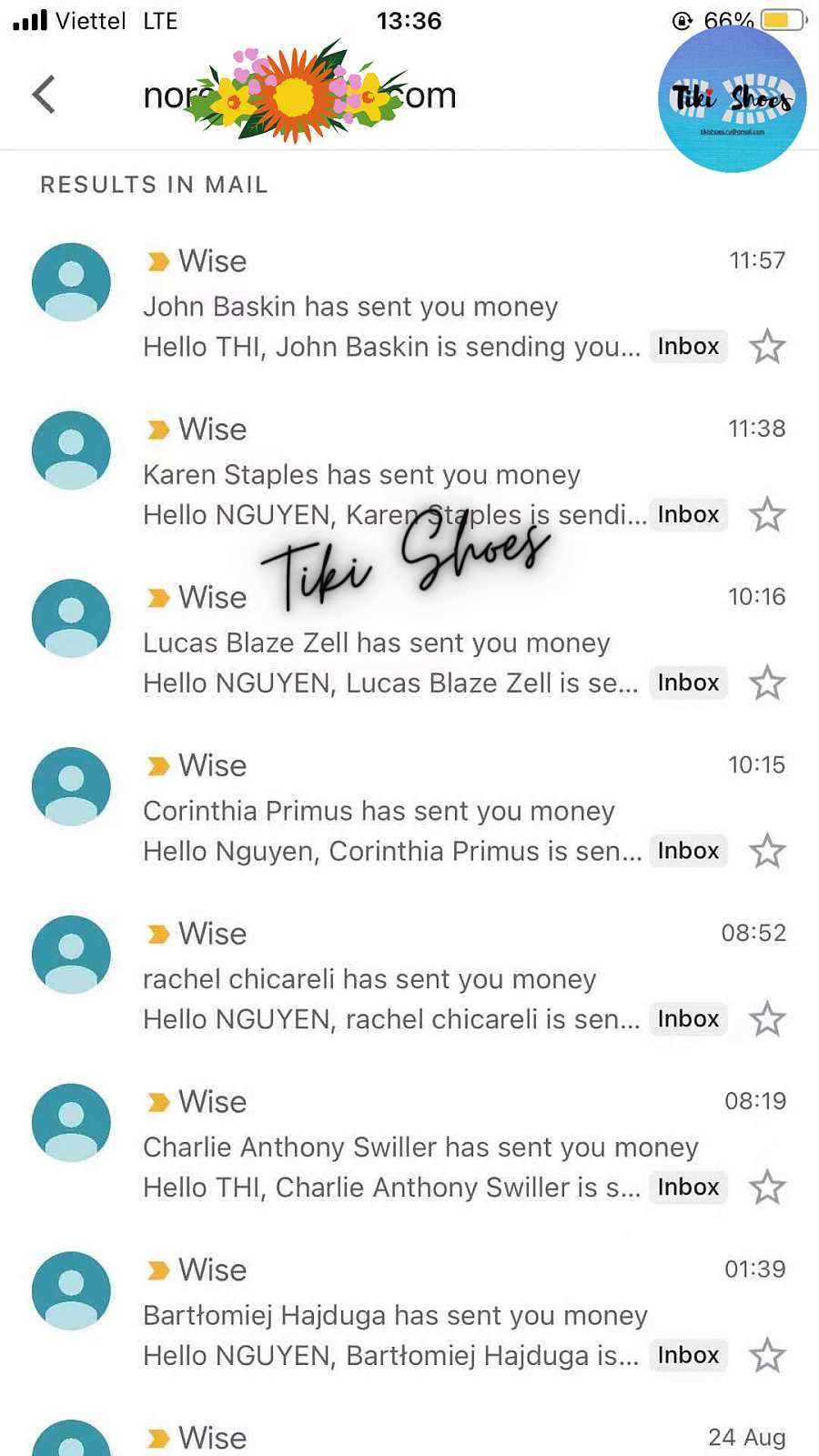Edit the search query field

300,95
